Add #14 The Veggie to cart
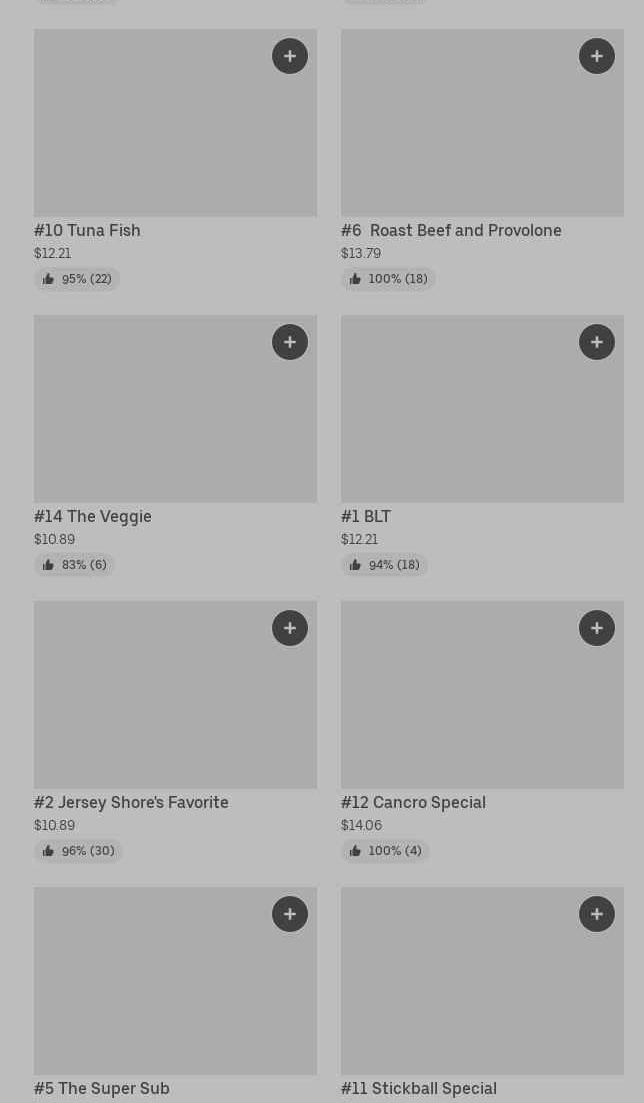The height and width of the screenshot is (1103, 644). [x=290, y=342]
